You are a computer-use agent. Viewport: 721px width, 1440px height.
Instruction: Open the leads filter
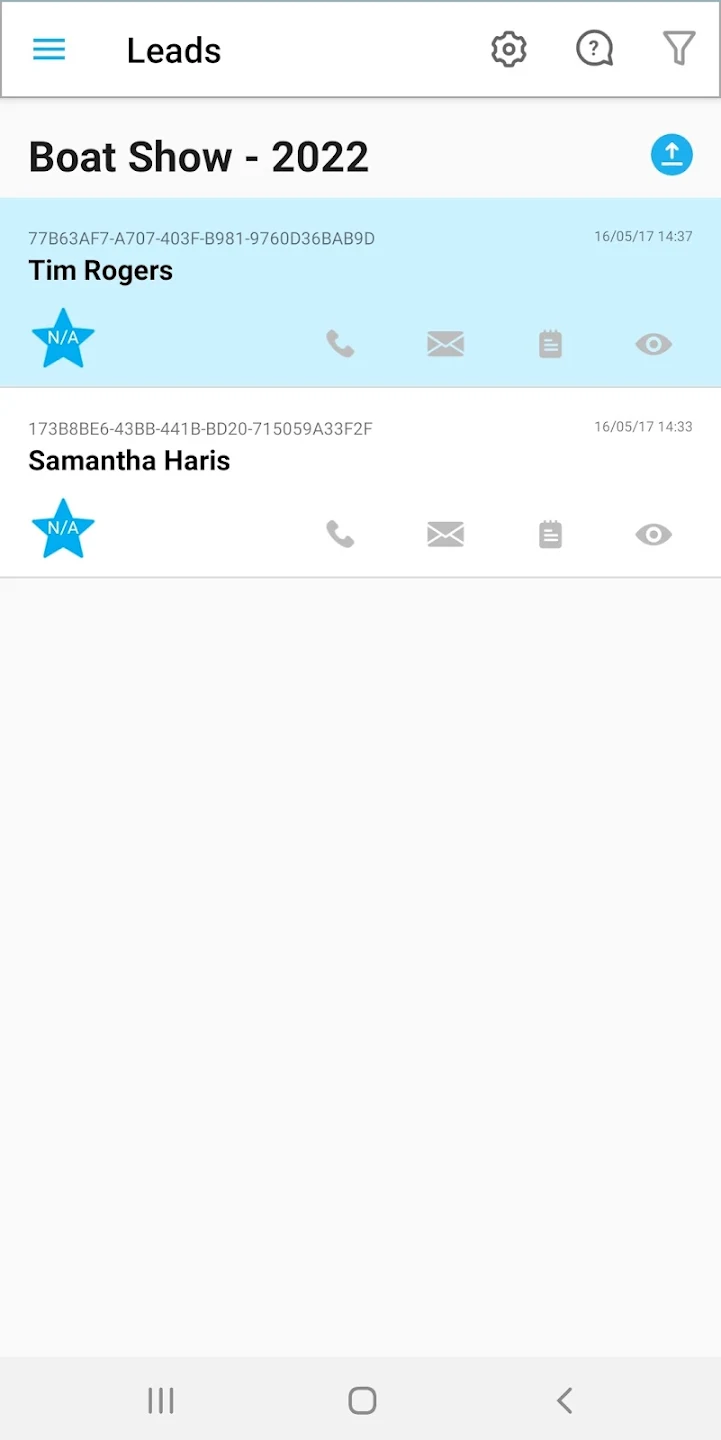(679, 49)
